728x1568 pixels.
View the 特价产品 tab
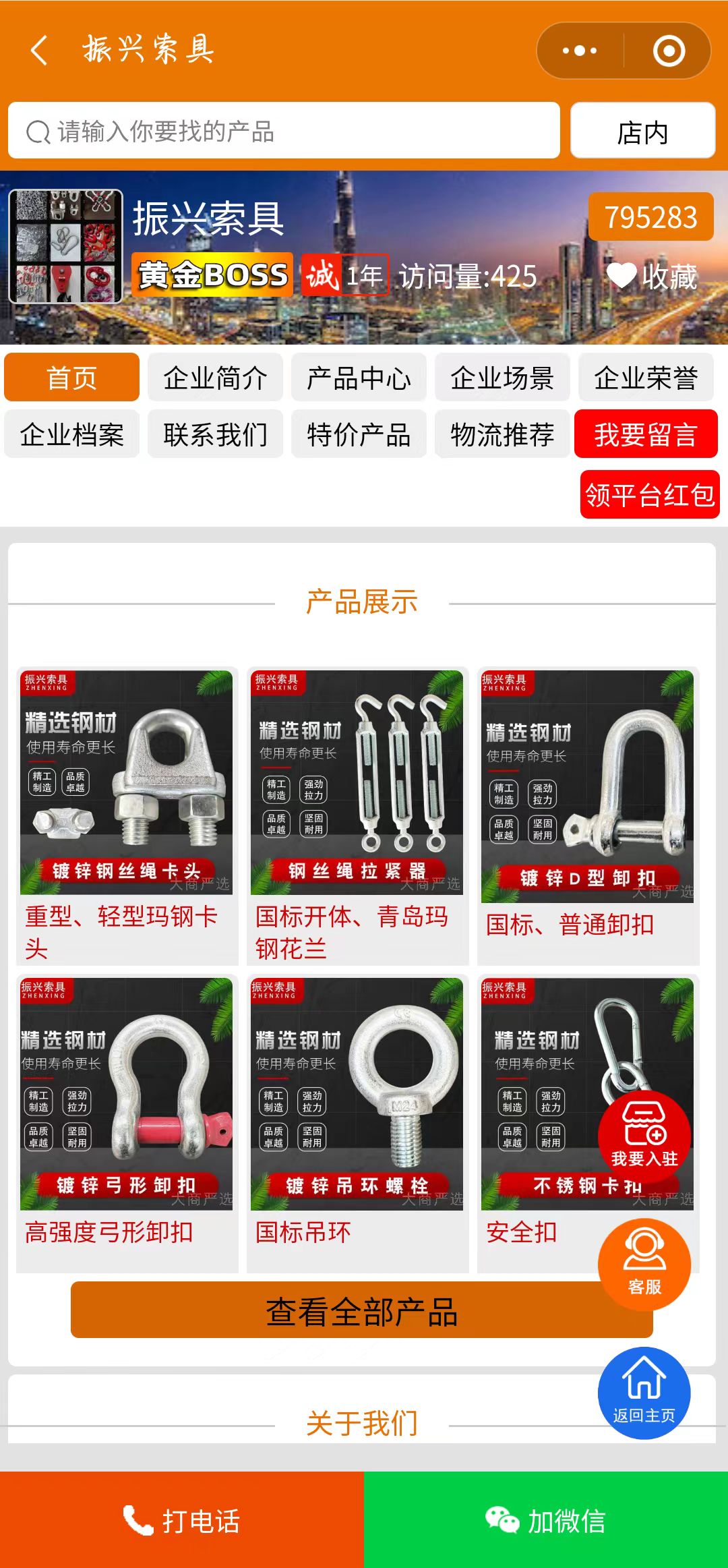[359, 434]
